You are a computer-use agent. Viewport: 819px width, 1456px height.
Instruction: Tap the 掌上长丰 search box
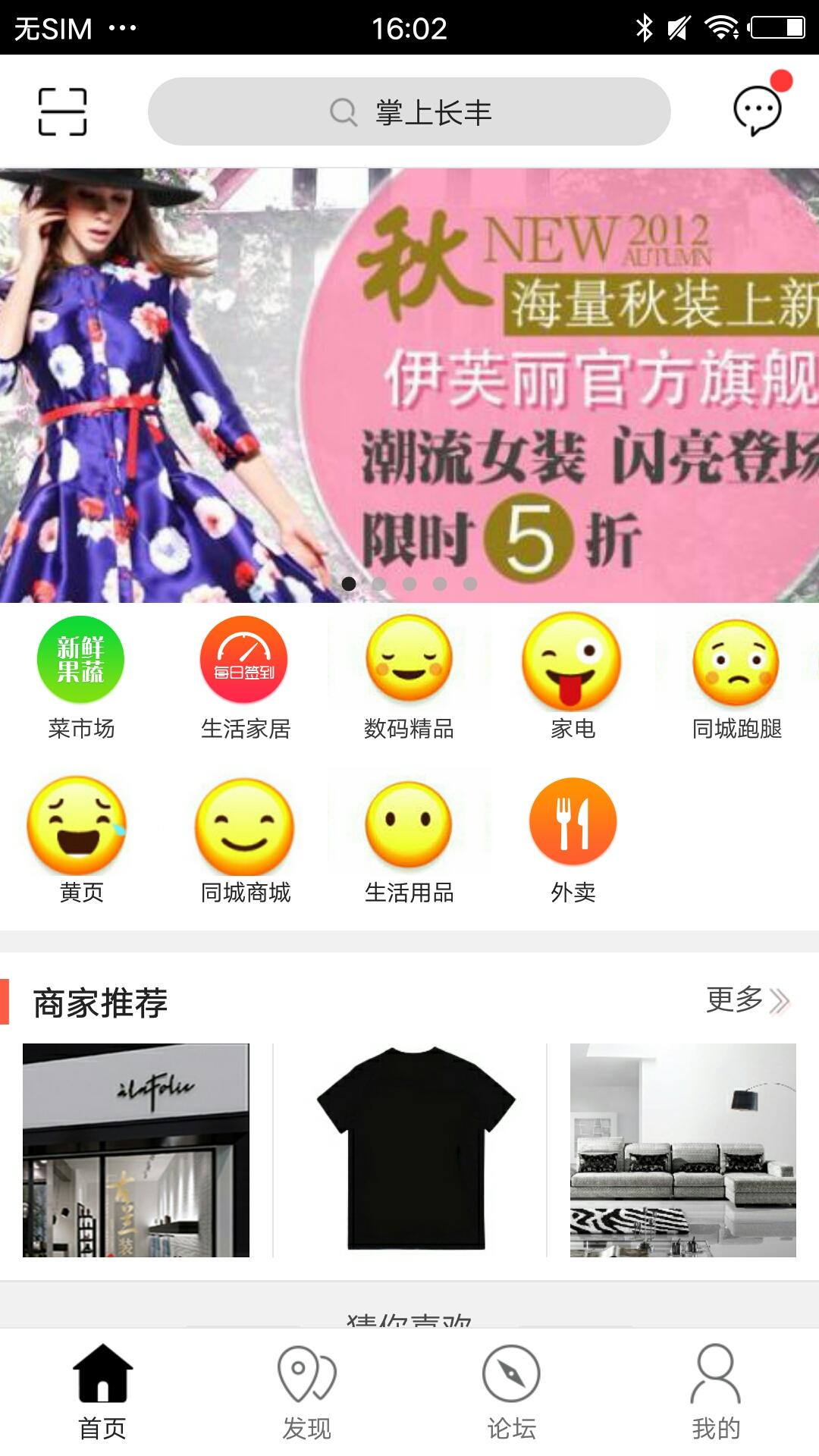(x=409, y=111)
